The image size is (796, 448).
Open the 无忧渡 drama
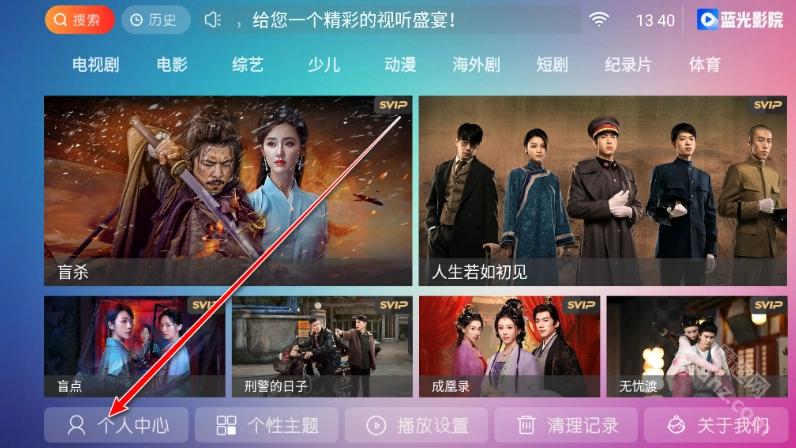click(x=697, y=346)
